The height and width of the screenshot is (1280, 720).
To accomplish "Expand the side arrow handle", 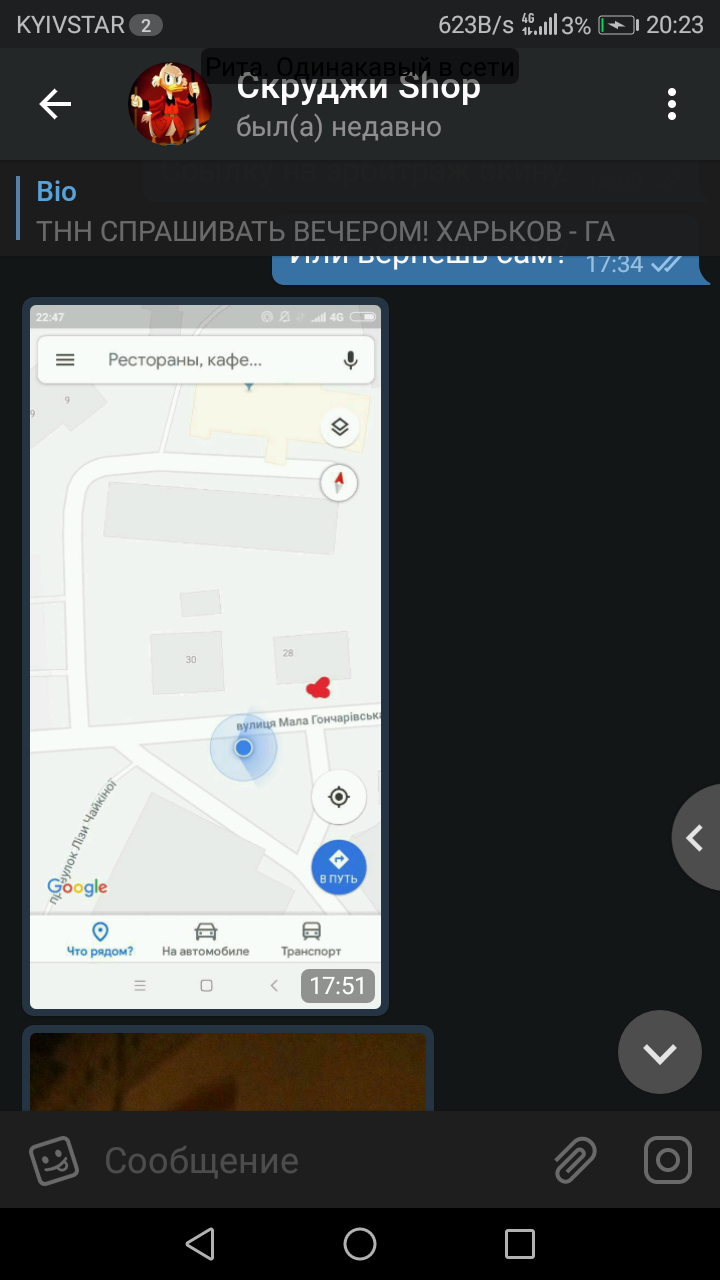I will click(x=696, y=838).
